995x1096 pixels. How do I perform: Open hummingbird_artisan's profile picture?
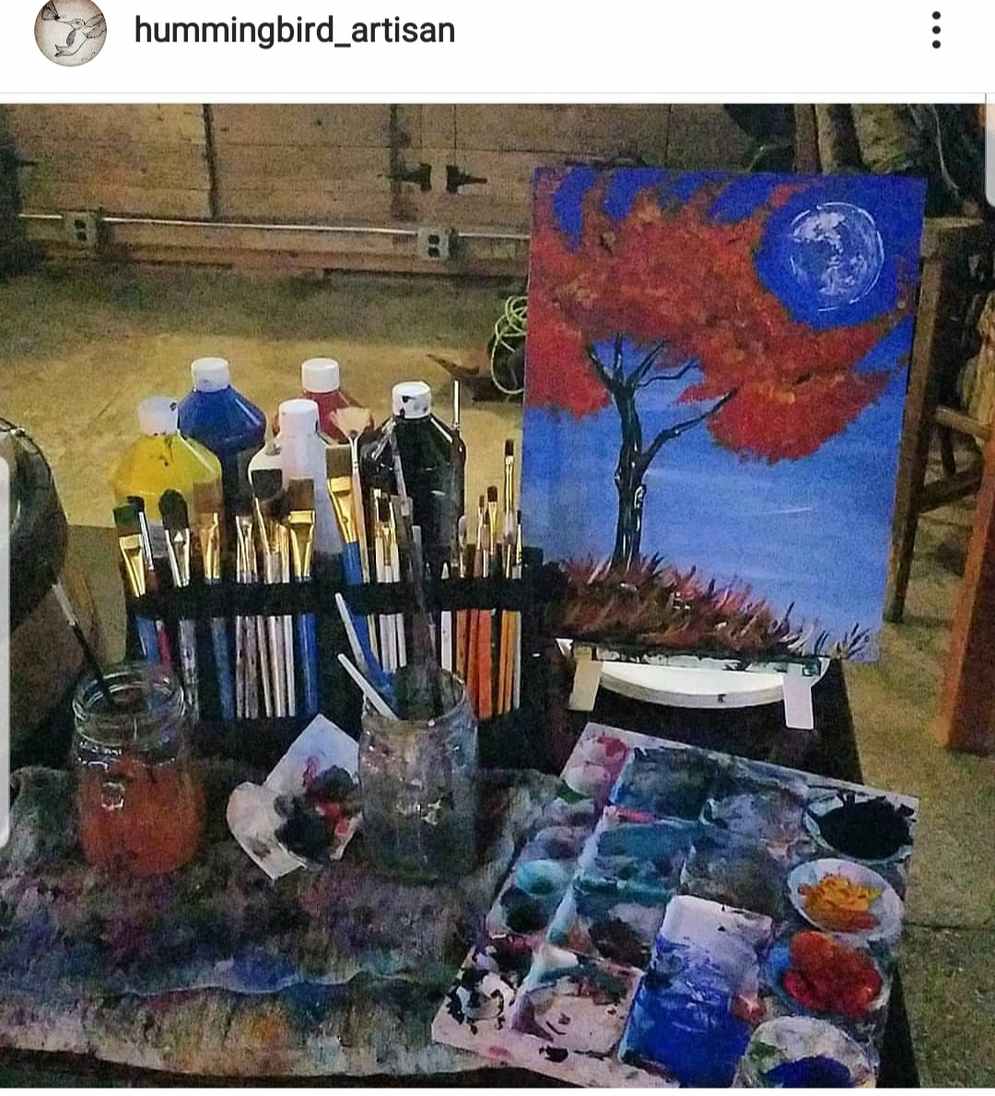70,32
